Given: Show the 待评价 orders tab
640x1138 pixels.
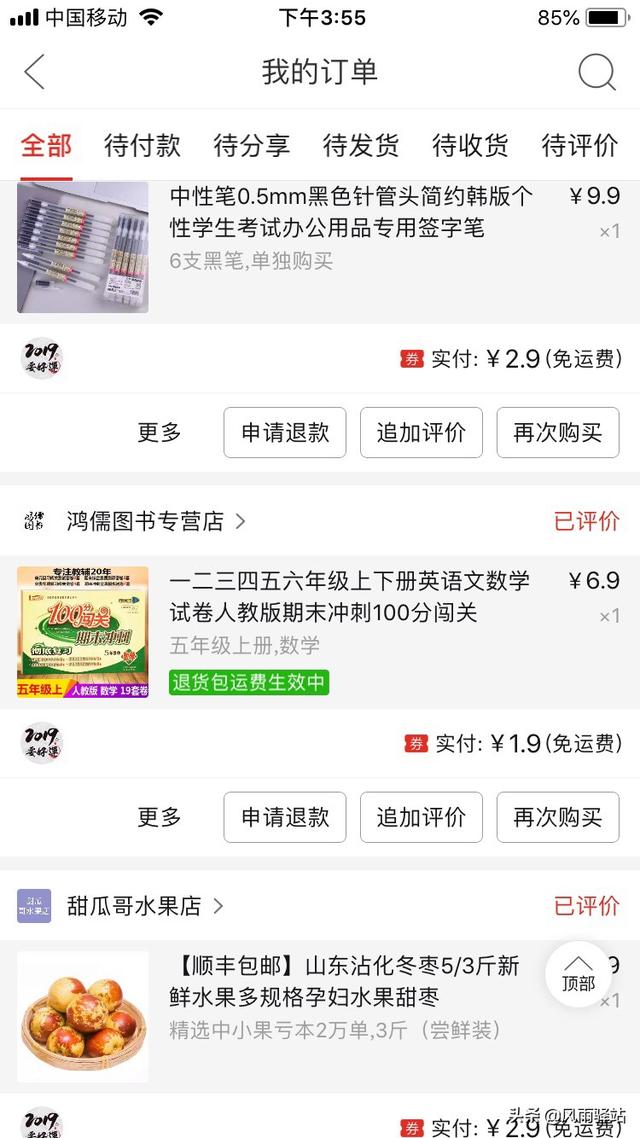Looking at the screenshot, I should click(x=579, y=146).
